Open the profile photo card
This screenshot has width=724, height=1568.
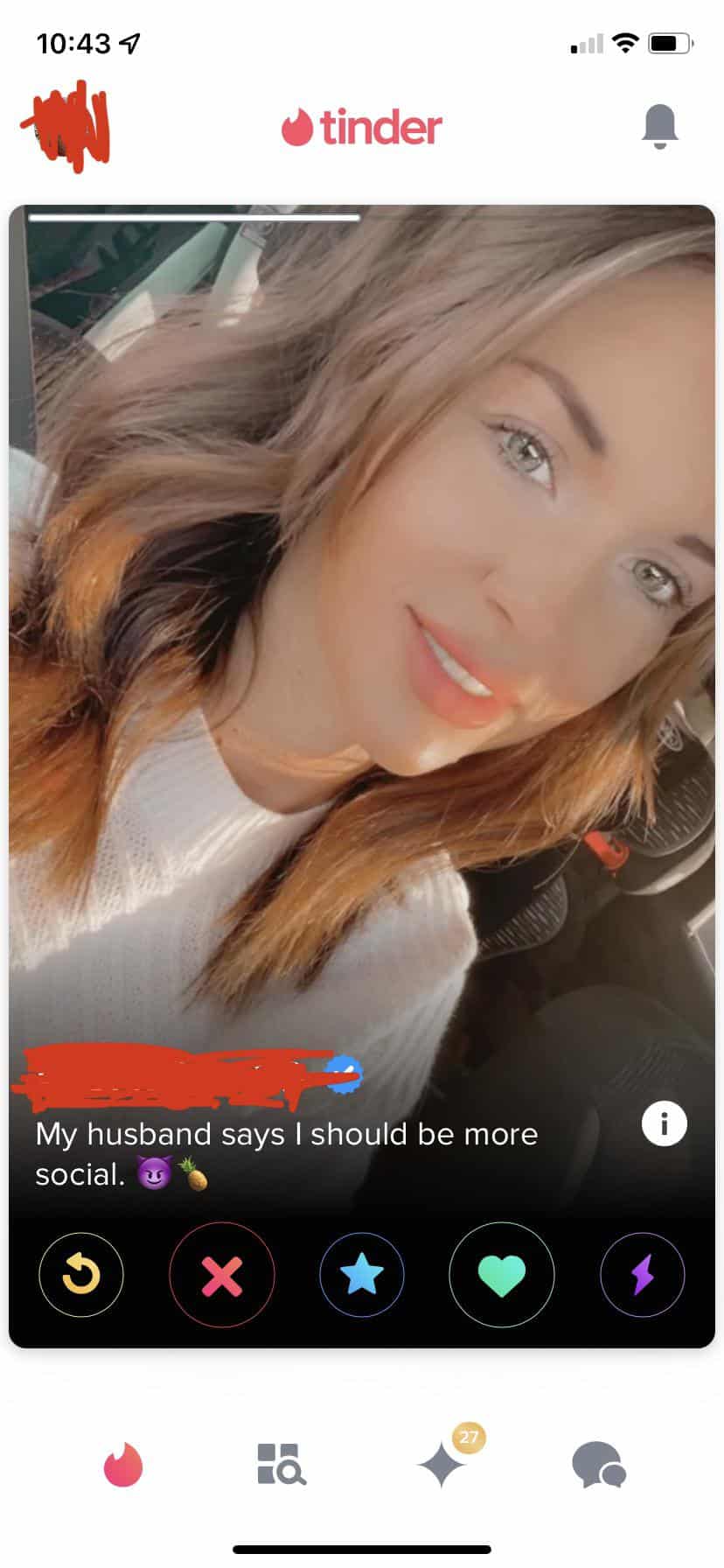click(x=362, y=612)
